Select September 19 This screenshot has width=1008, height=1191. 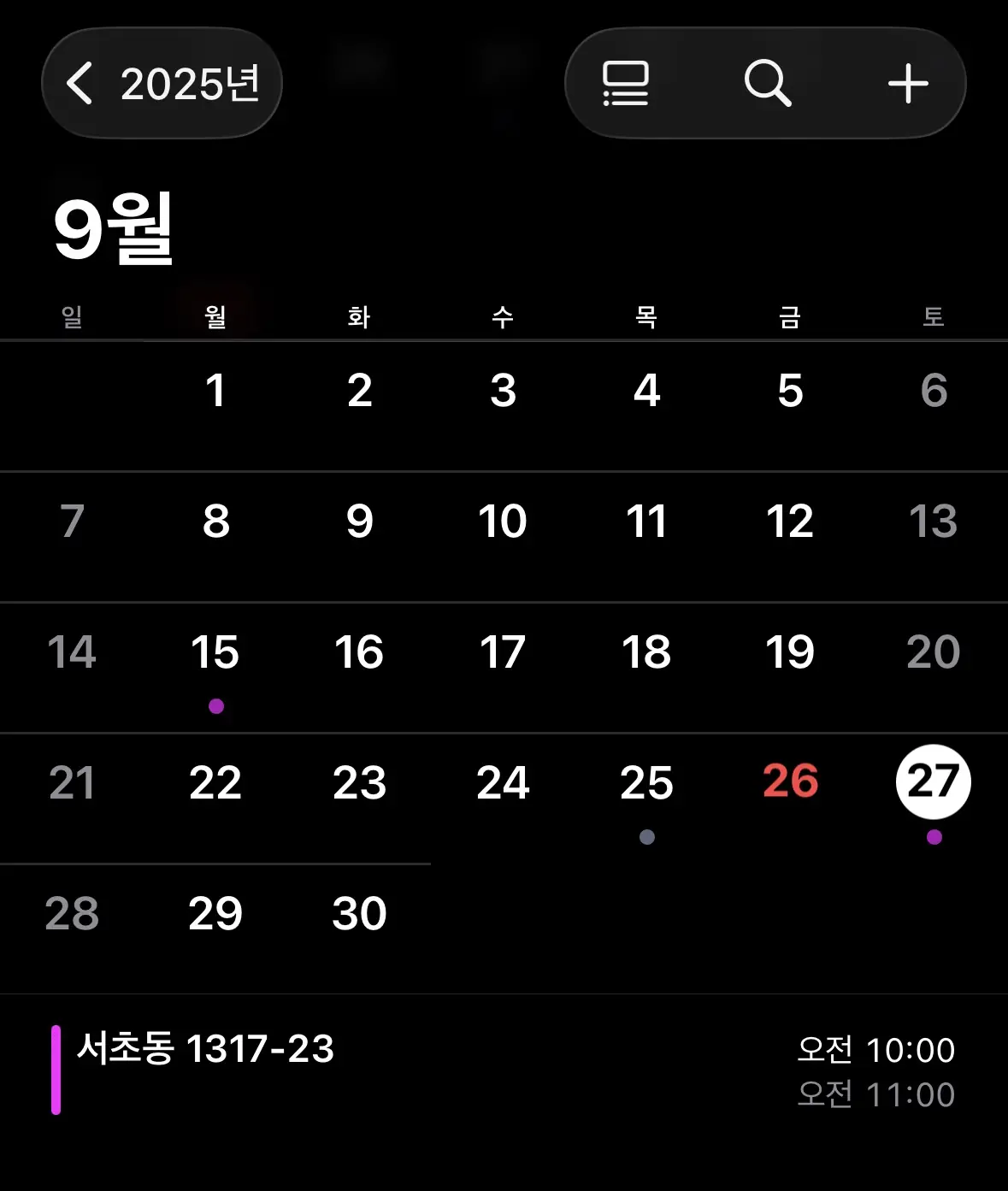click(790, 653)
